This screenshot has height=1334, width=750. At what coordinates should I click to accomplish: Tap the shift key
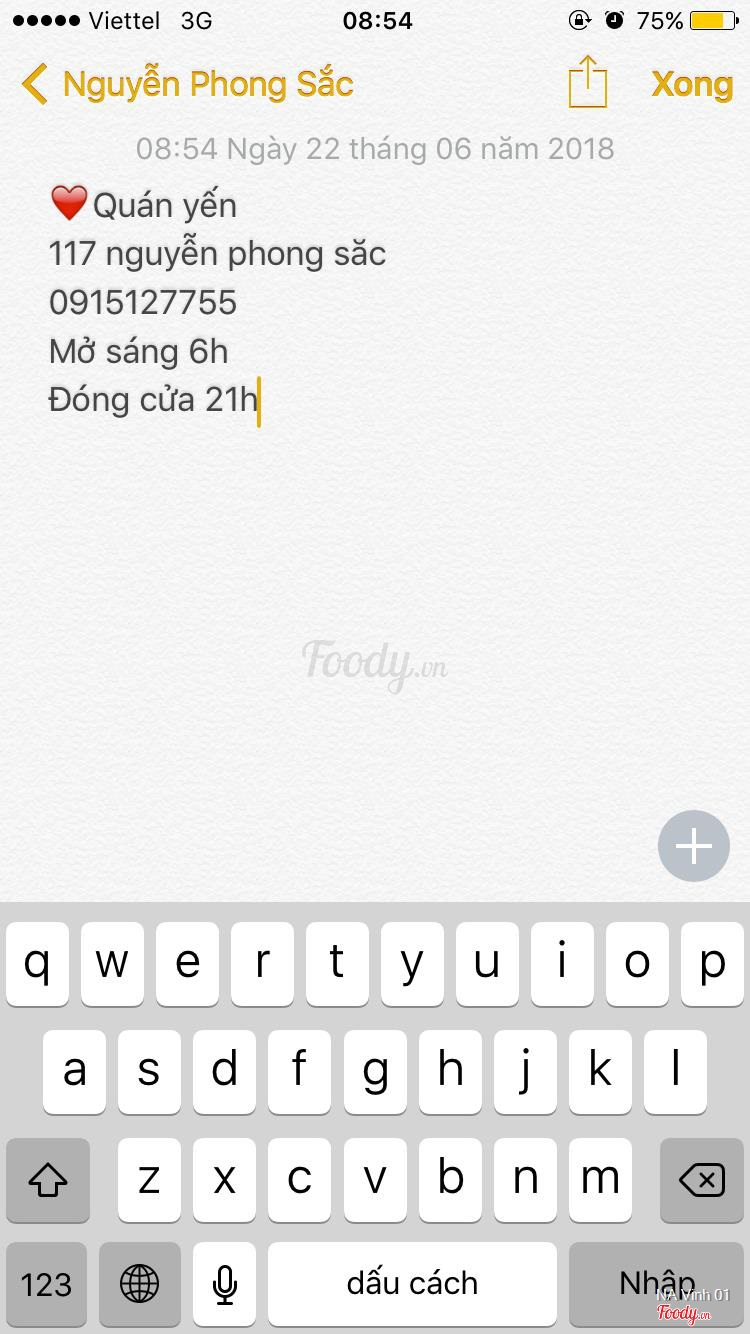48,1180
